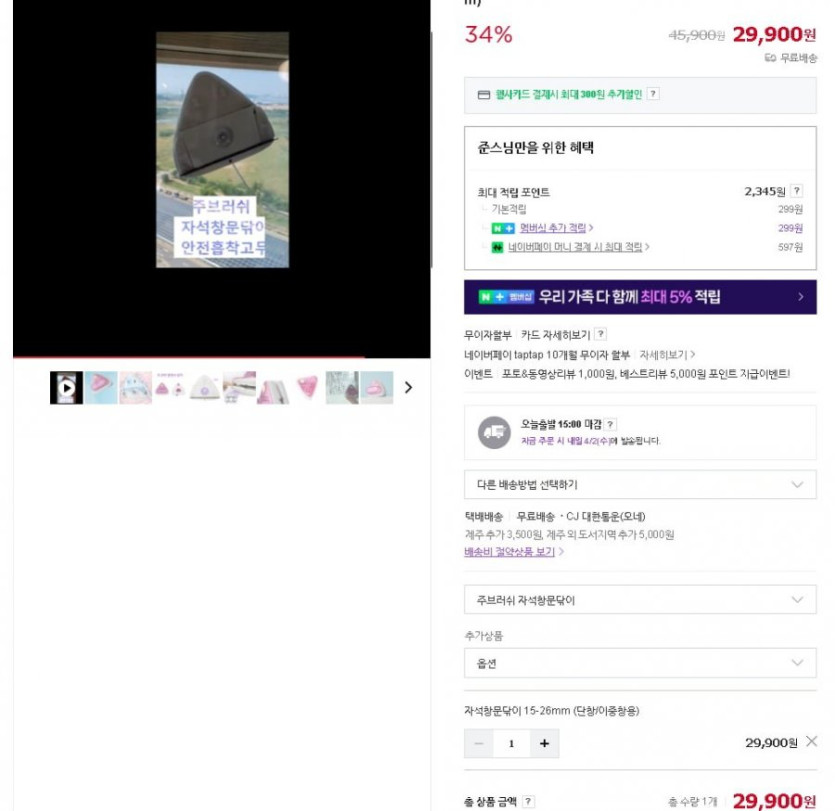835x811 pixels.
Task: Expand 주브러쉬 자석창문닦이 option dropdown
Action: pos(640,600)
